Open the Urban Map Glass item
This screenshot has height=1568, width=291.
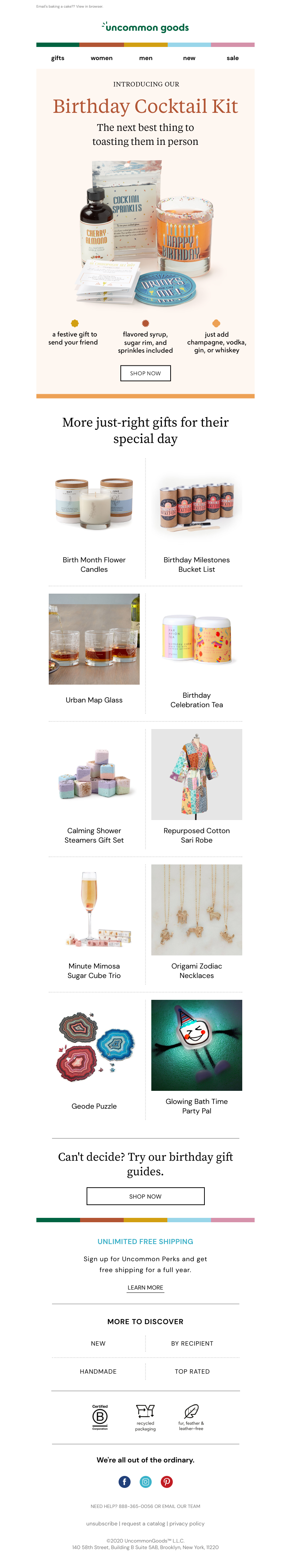click(94, 700)
